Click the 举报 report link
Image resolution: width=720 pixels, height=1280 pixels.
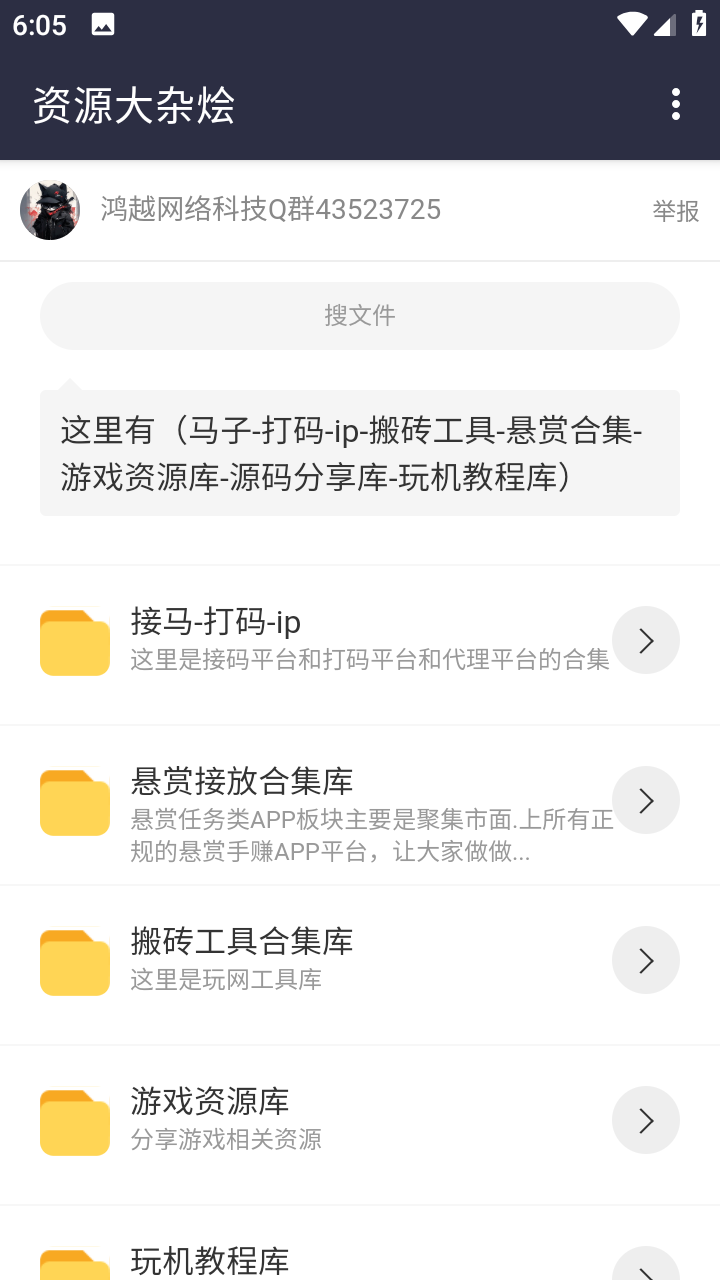tap(675, 213)
